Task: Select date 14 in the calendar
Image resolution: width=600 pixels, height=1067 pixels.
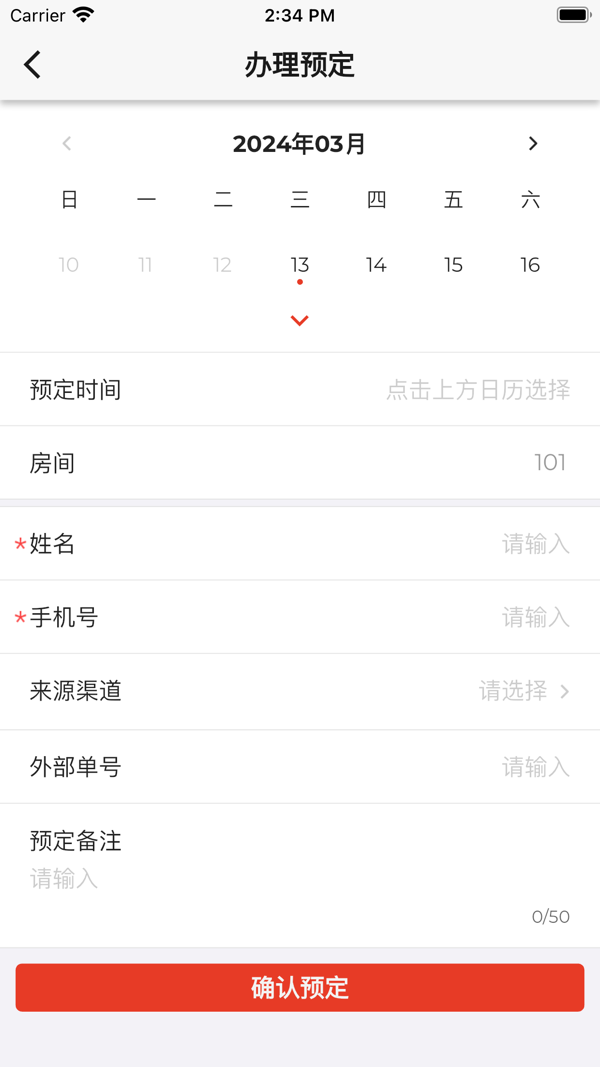Action: pyautogui.click(x=376, y=265)
